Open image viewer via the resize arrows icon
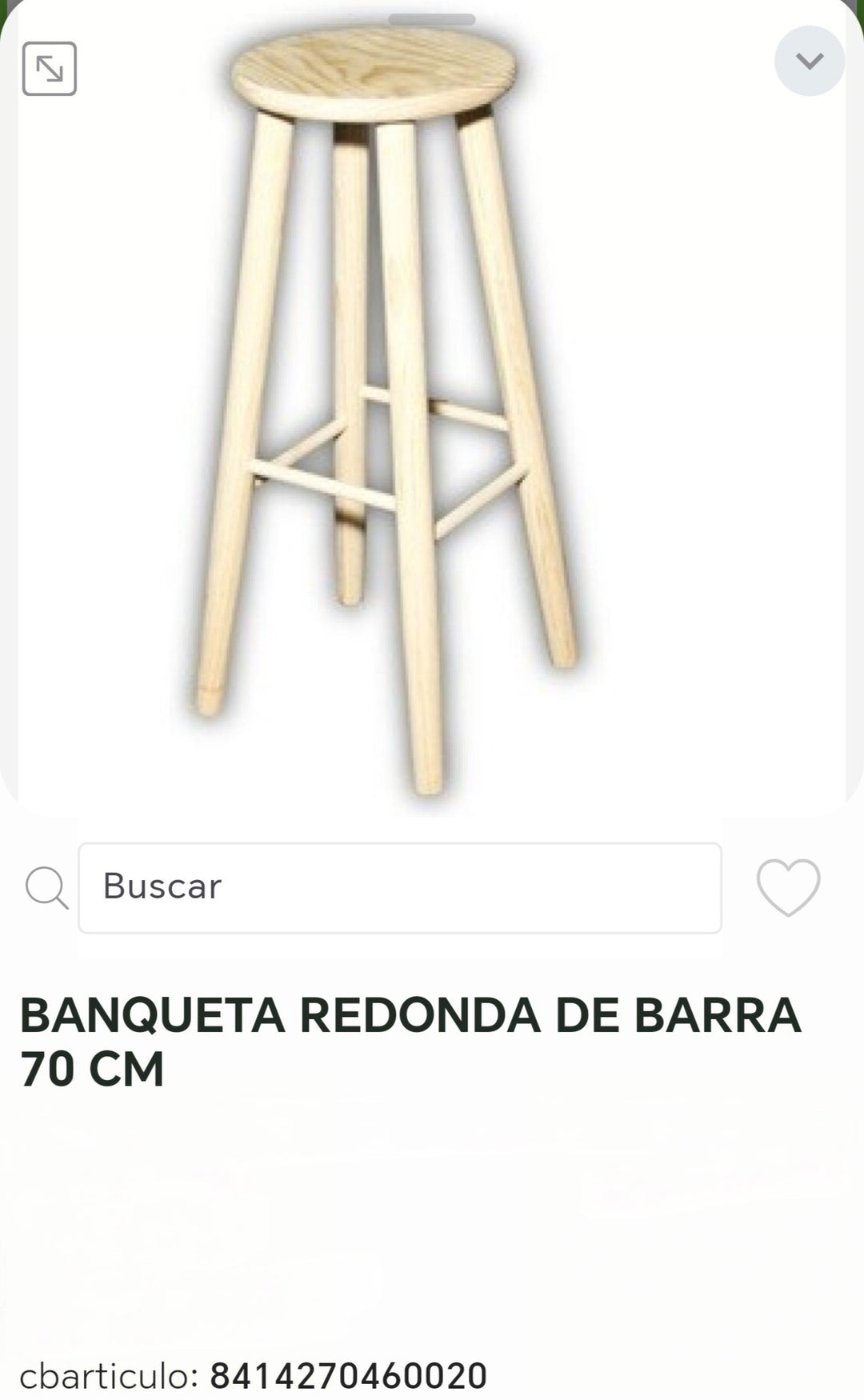The height and width of the screenshot is (1400, 864). [50, 68]
